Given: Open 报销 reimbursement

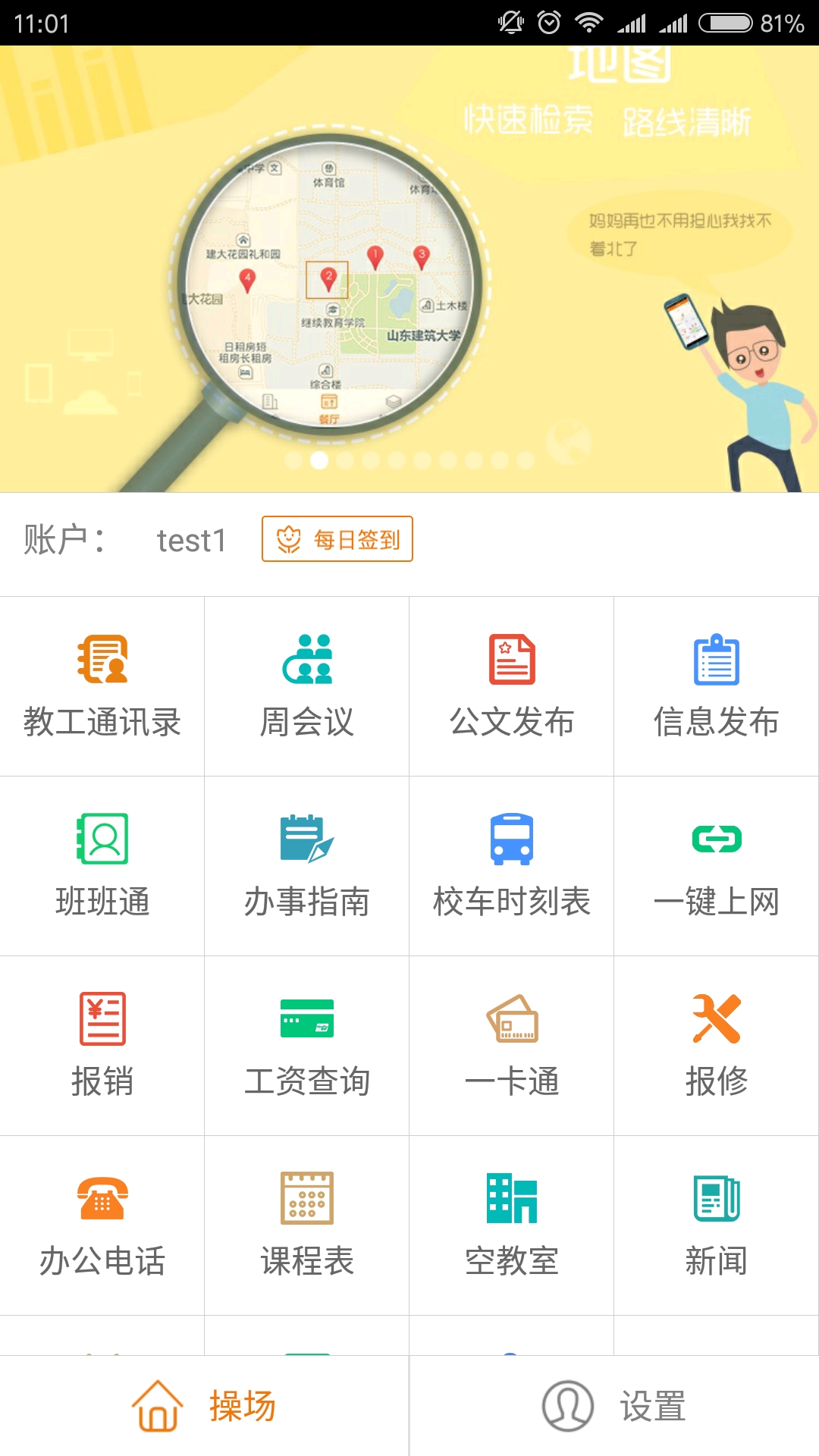Looking at the screenshot, I should tap(102, 1046).
